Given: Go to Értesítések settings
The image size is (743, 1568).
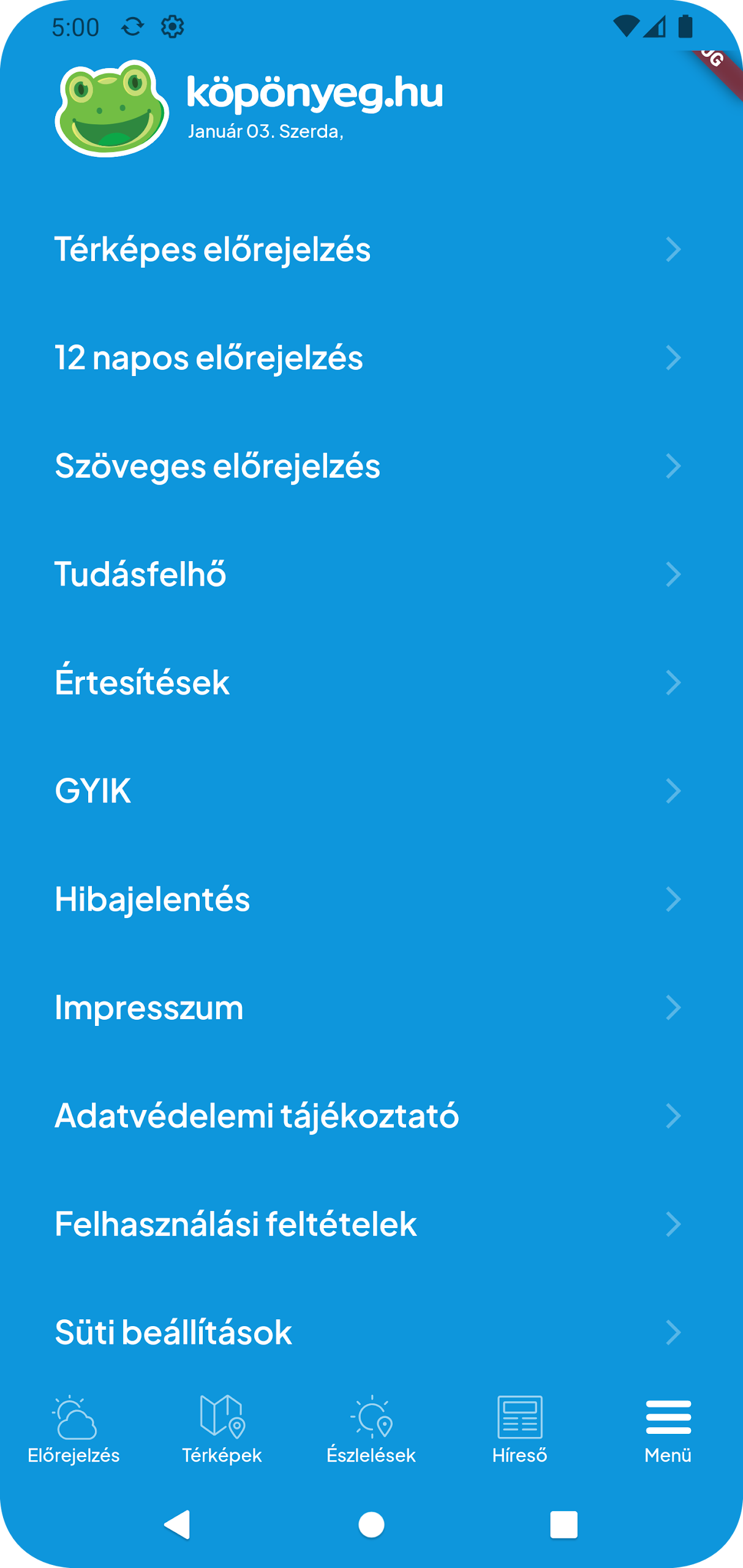Looking at the screenshot, I should (x=371, y=682).
